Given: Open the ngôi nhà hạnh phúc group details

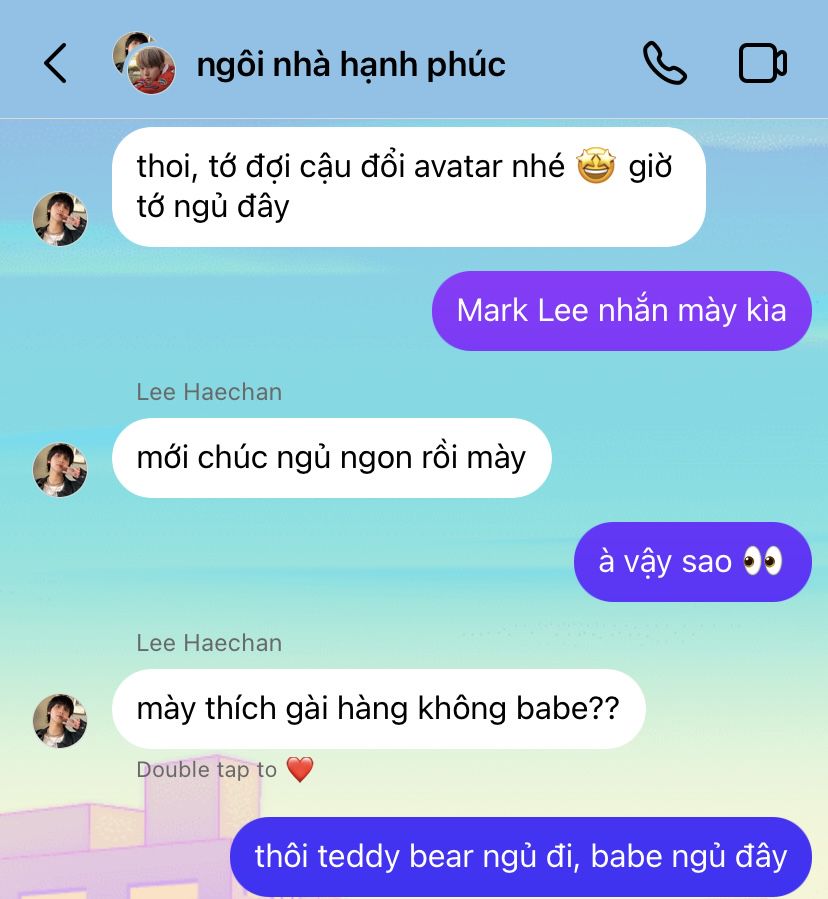Looking at the screenshot, I should (350, 64).
